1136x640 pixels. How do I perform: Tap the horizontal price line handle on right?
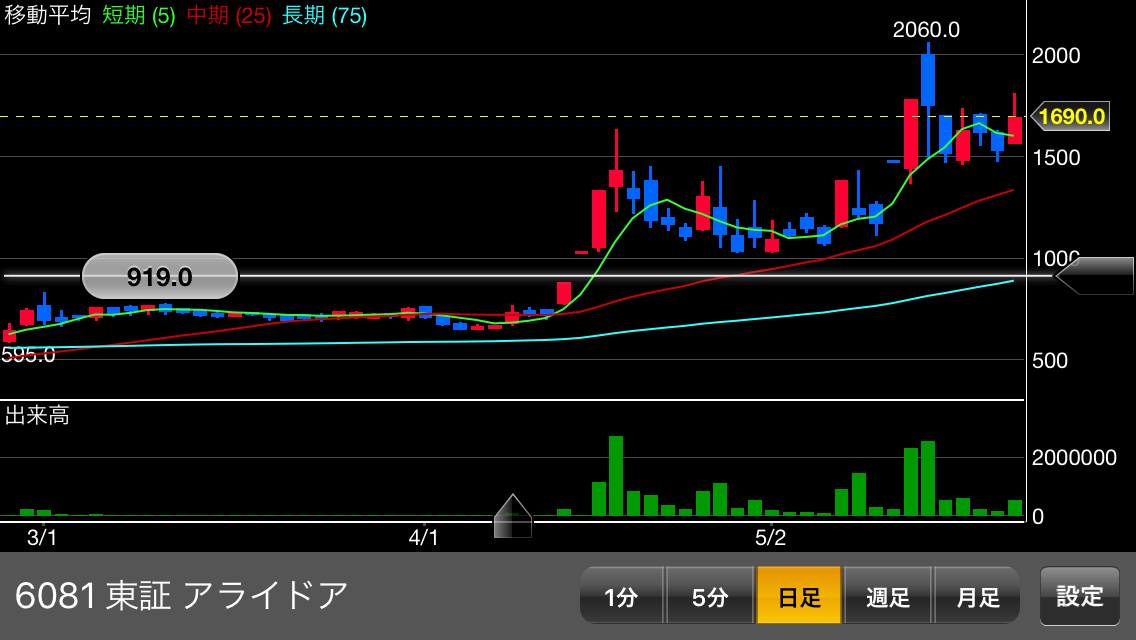point(1096,276)
